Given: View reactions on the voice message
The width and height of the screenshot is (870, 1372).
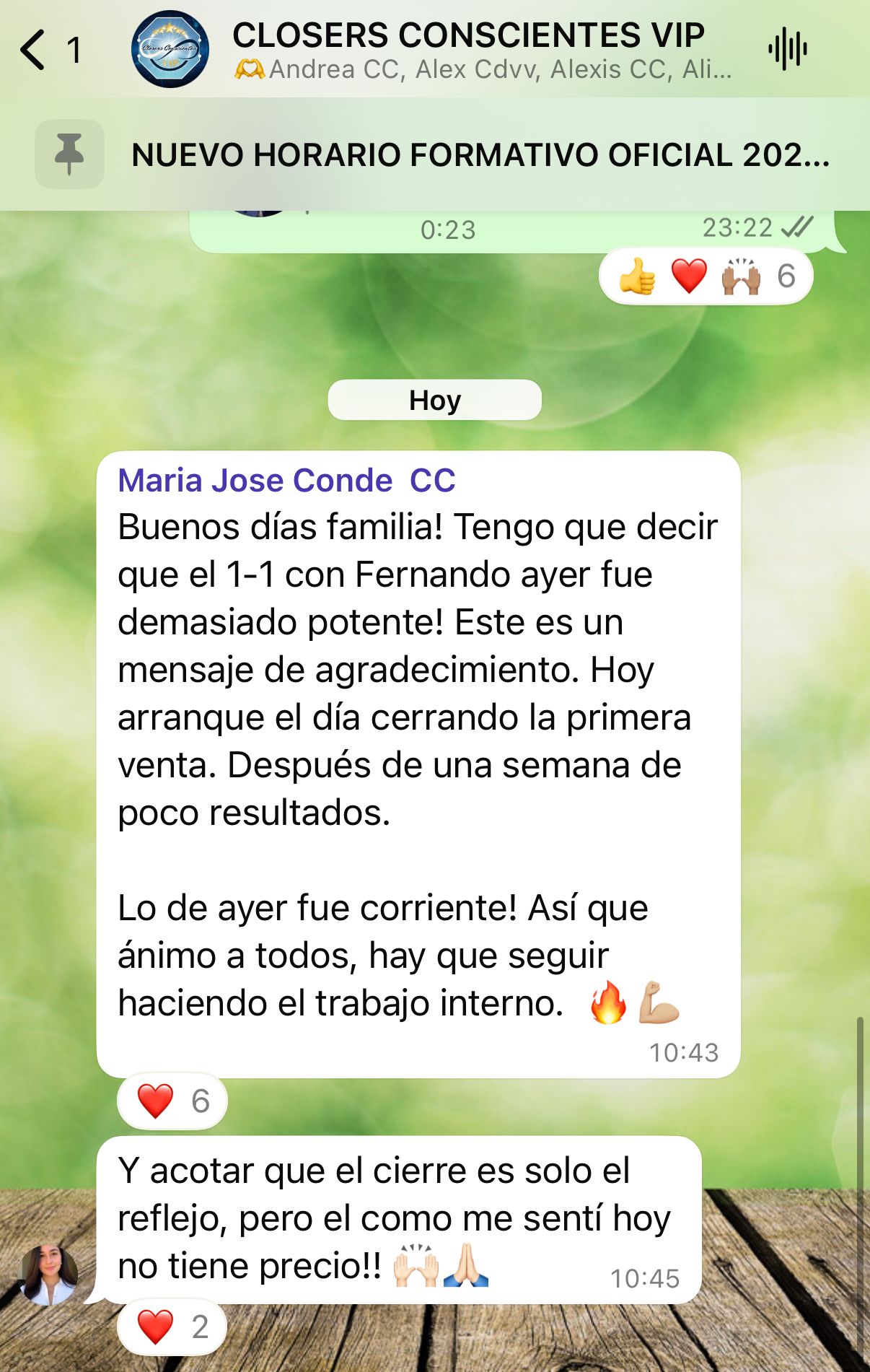Looking at the screenshot, I should [706, 276].
